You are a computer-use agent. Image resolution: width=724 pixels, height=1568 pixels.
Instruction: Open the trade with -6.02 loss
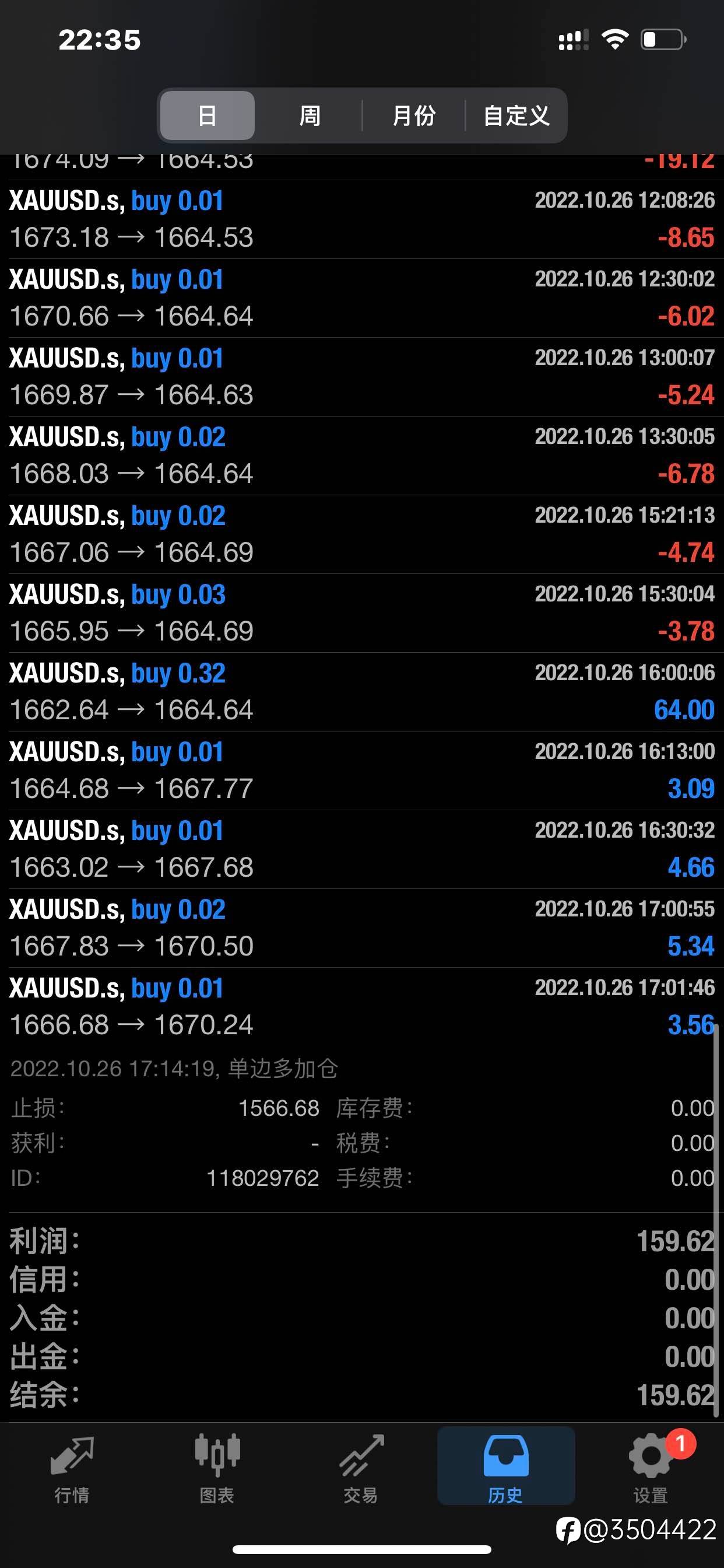click(x=362, y=298)
